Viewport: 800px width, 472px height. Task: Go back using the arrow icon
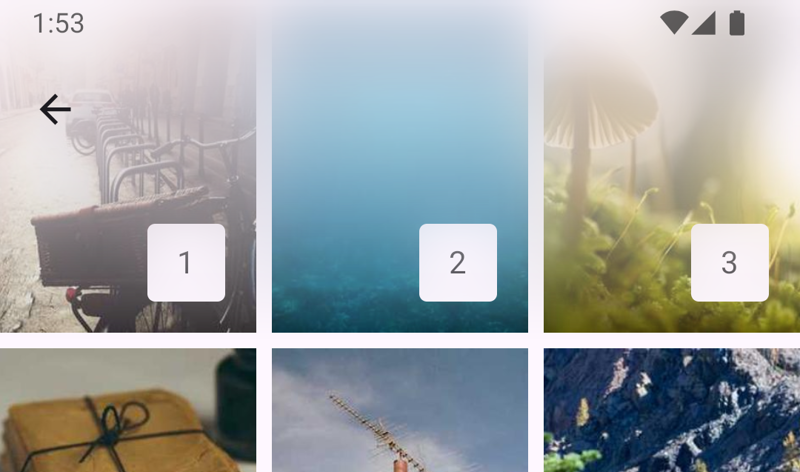tap(55, 109)
